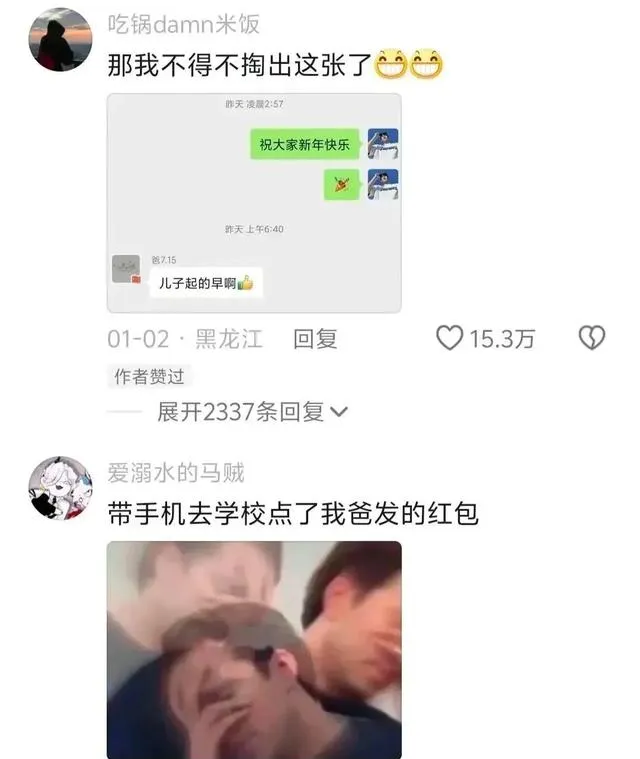Viewport: 640px width, 759px height.
Task: Tap the username 爱溺水的马贼
Action: (x=176, y=472)
